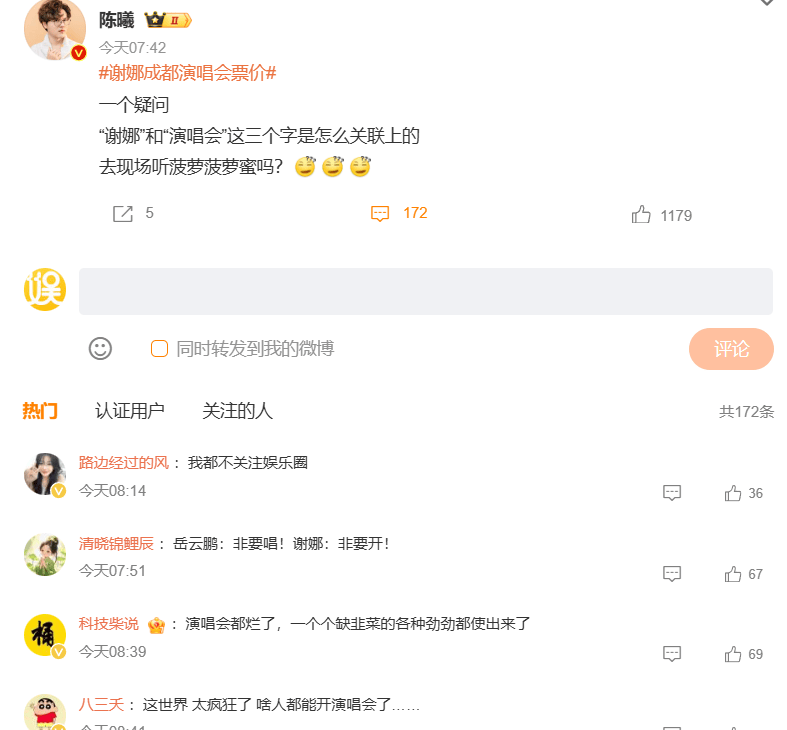Open the 谢娜成都演唱会票价 hashtag link
This screenshot has width=787, height=730.
187,73
